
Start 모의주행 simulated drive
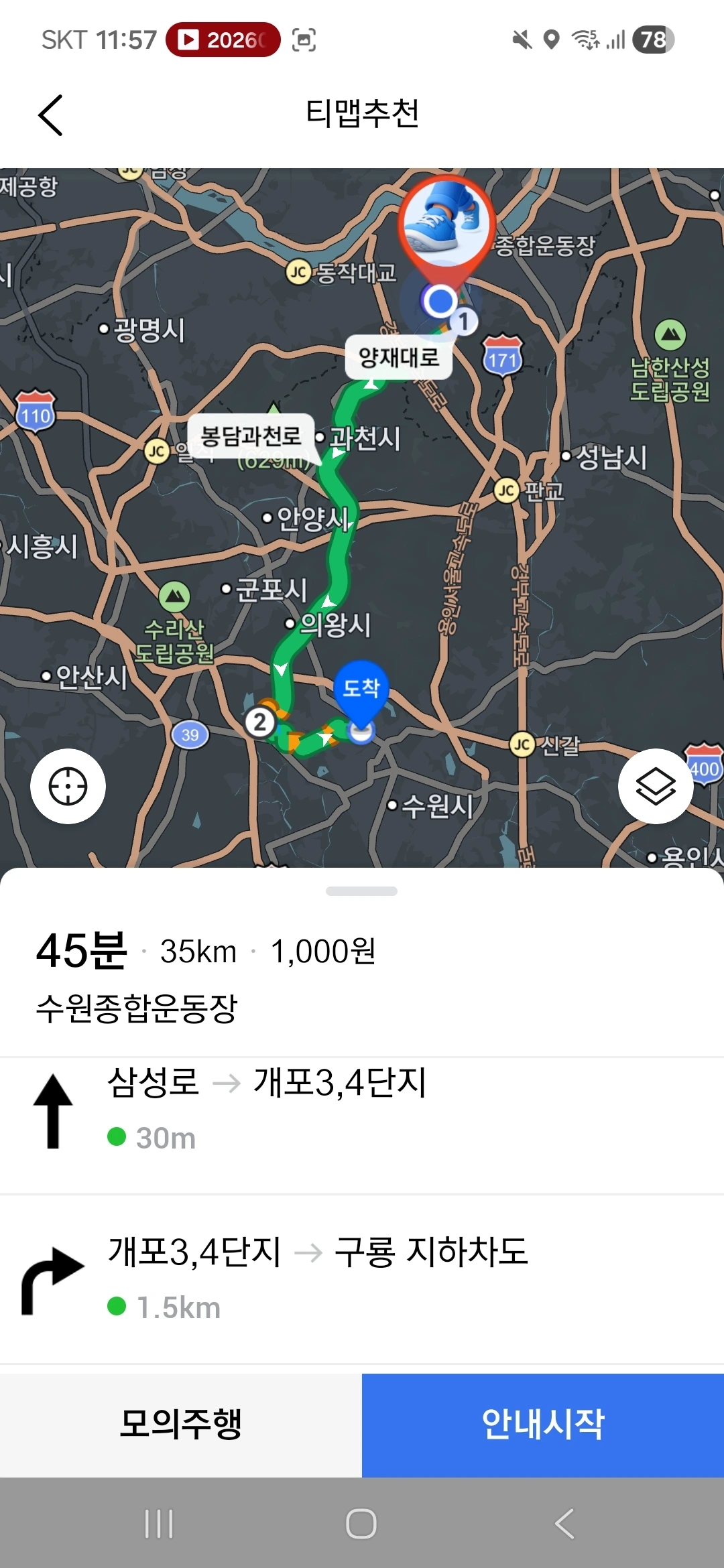pyautogui.click(x=181, y=1424)
